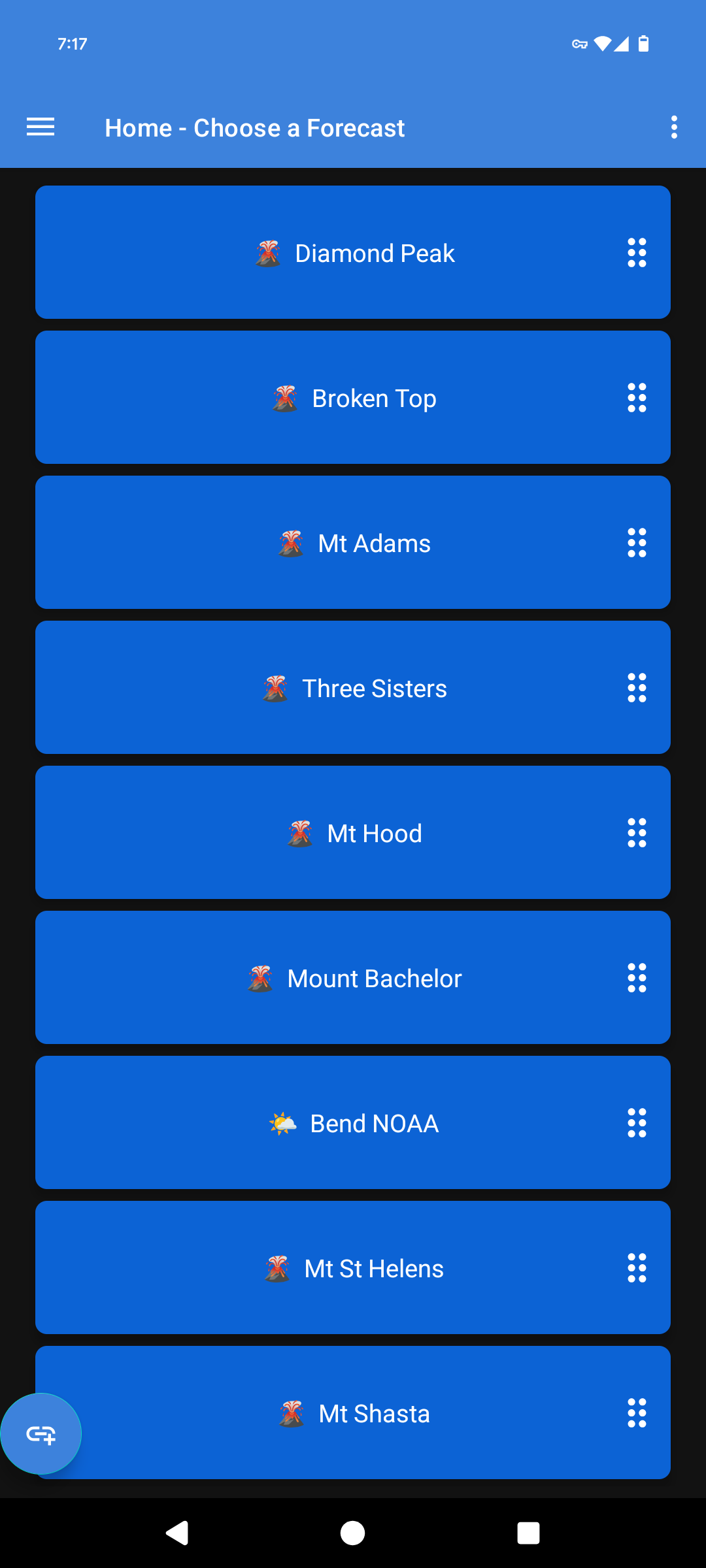Select the Bend NOAA forecast
Screen dimensions: 706x1568
point(353,1123)
